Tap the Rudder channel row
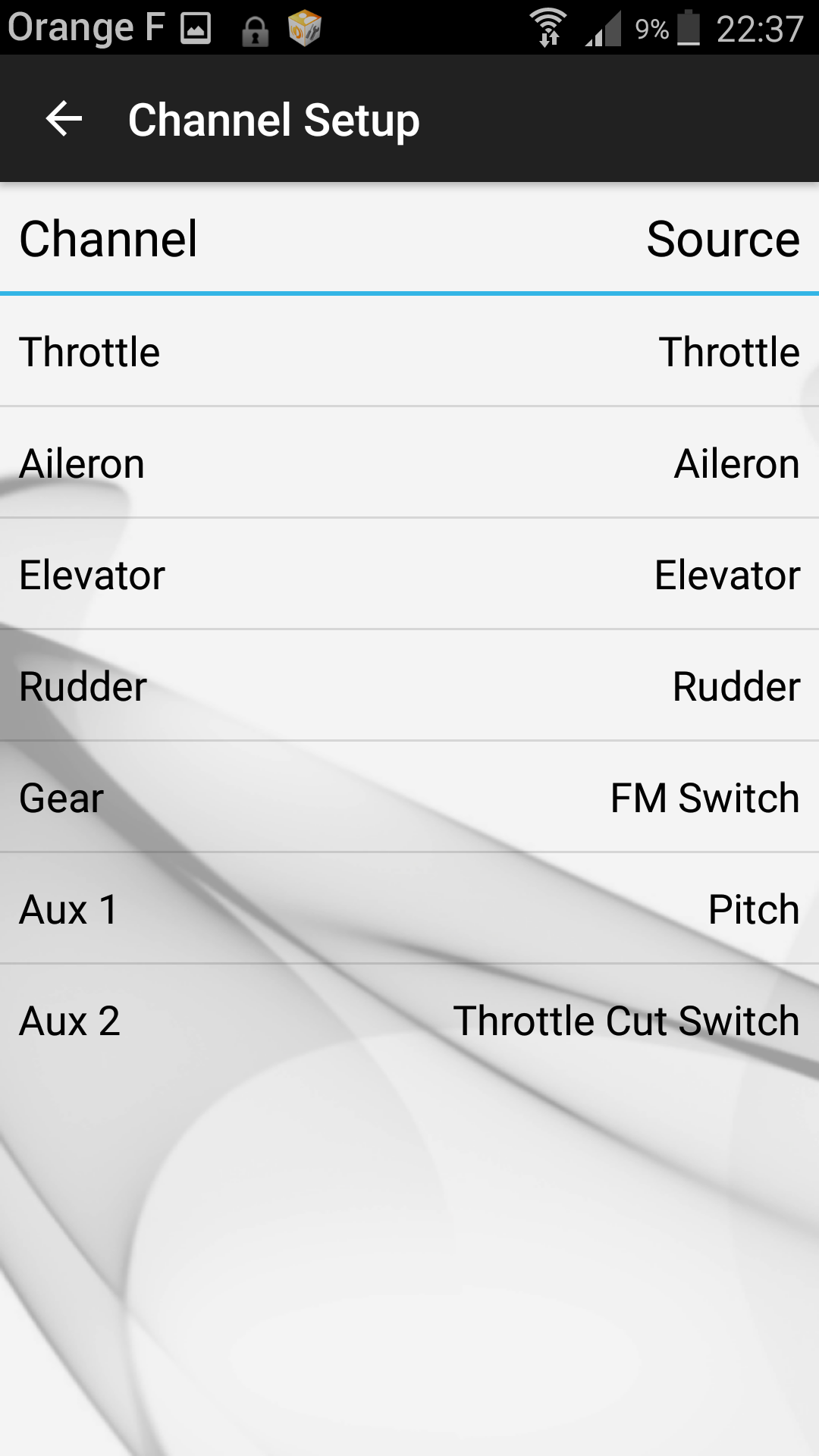 409,686
